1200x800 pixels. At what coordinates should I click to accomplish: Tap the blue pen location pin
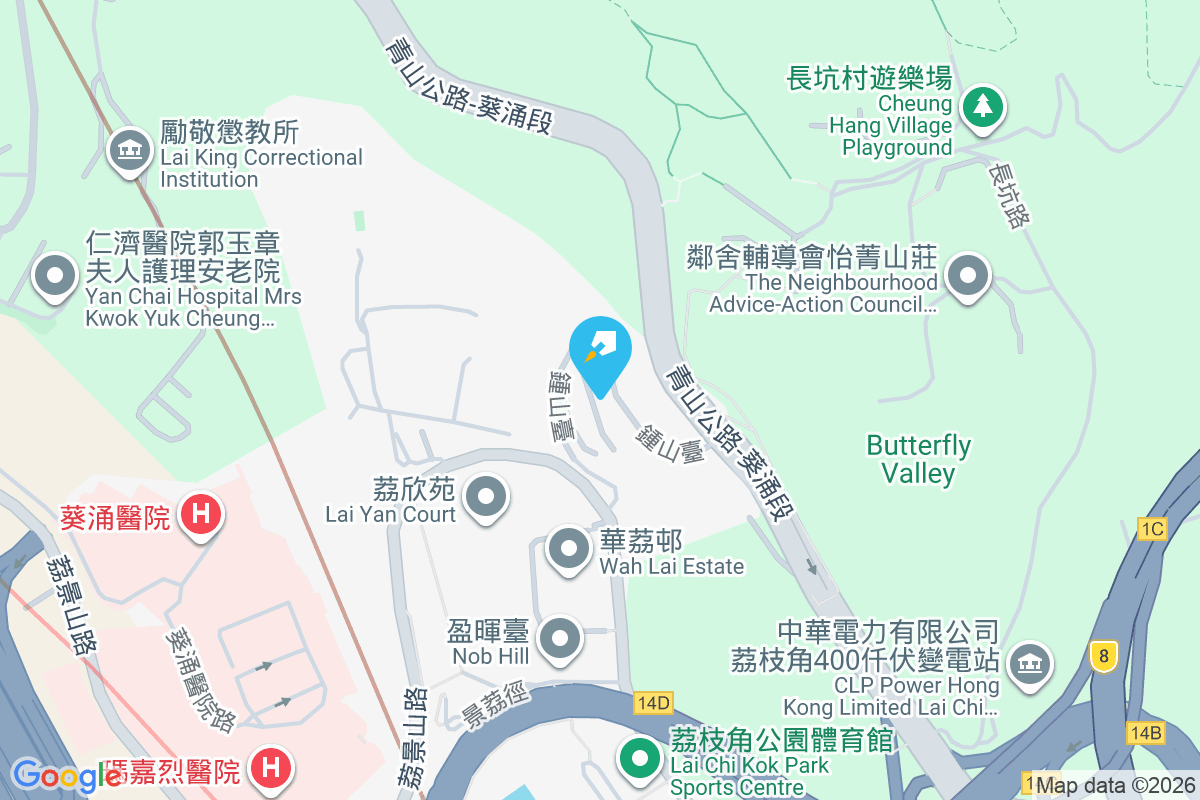(600, 350)
